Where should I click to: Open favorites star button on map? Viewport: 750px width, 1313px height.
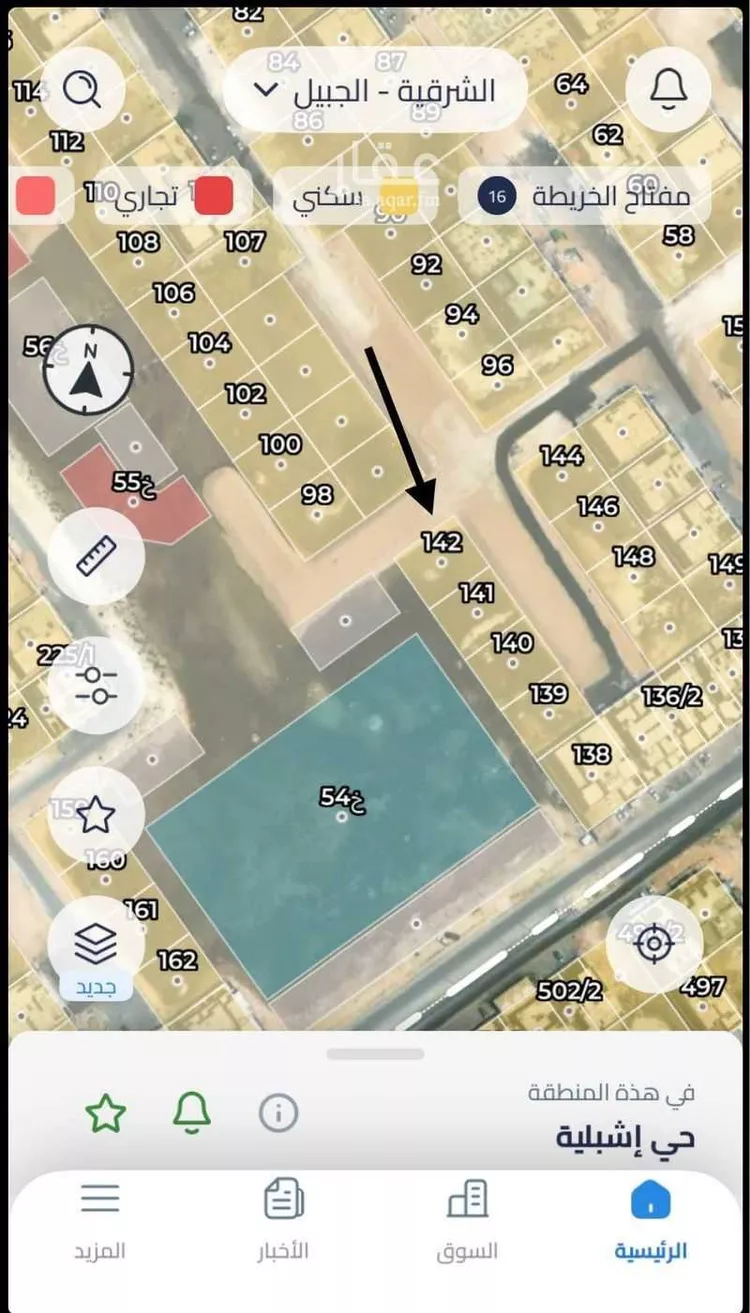point(96,815)
